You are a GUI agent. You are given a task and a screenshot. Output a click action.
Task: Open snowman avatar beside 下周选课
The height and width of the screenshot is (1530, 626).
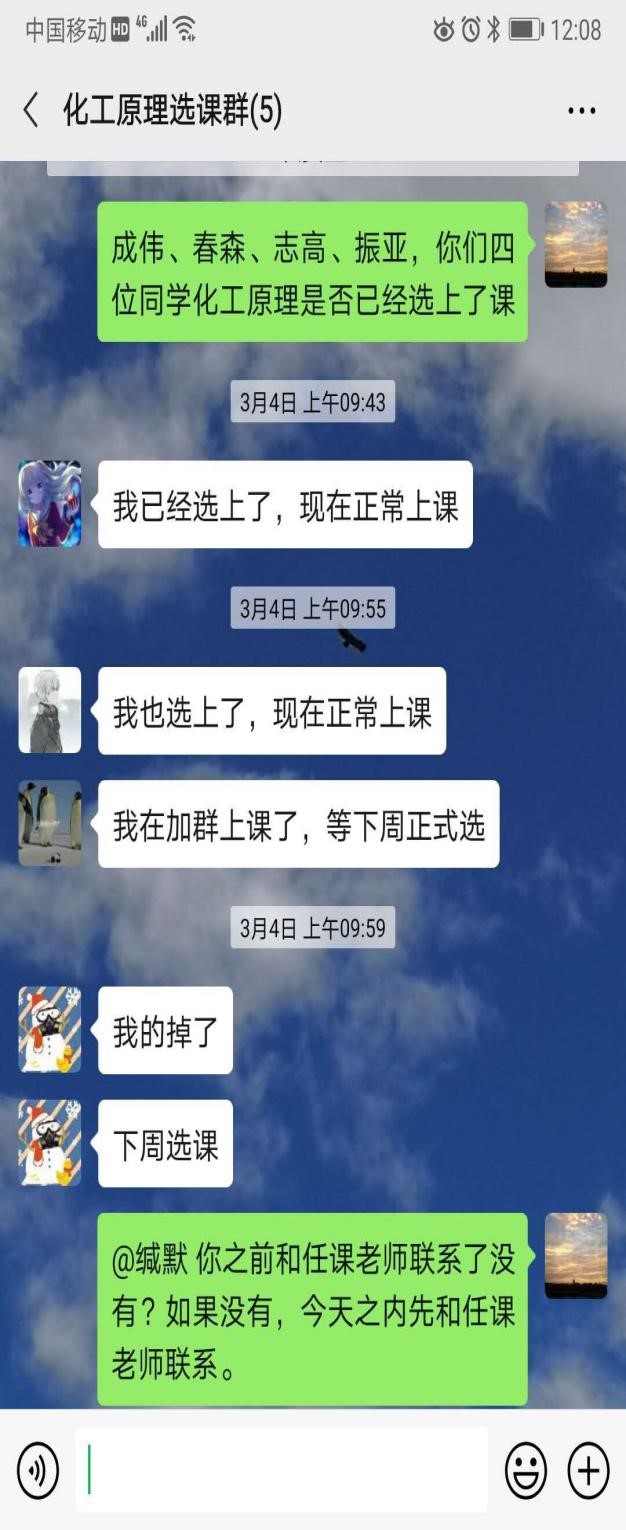(50, 1143)
